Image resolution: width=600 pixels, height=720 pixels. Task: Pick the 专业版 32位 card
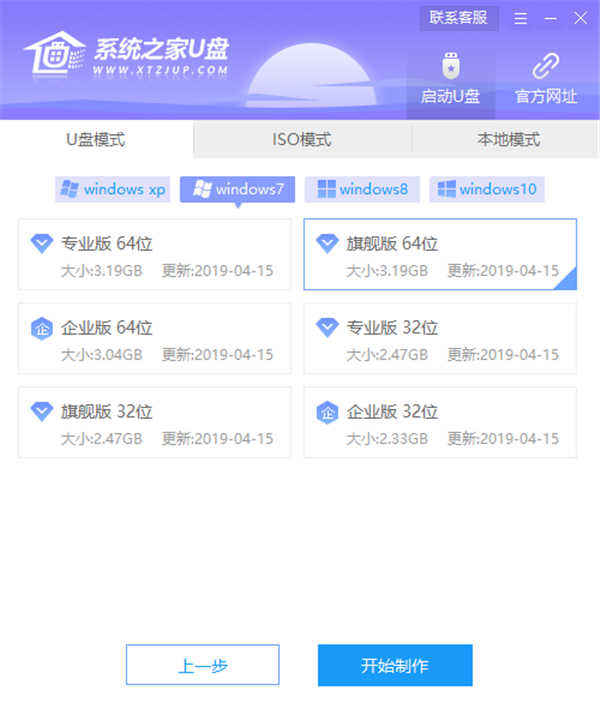[x=440, y=339]
